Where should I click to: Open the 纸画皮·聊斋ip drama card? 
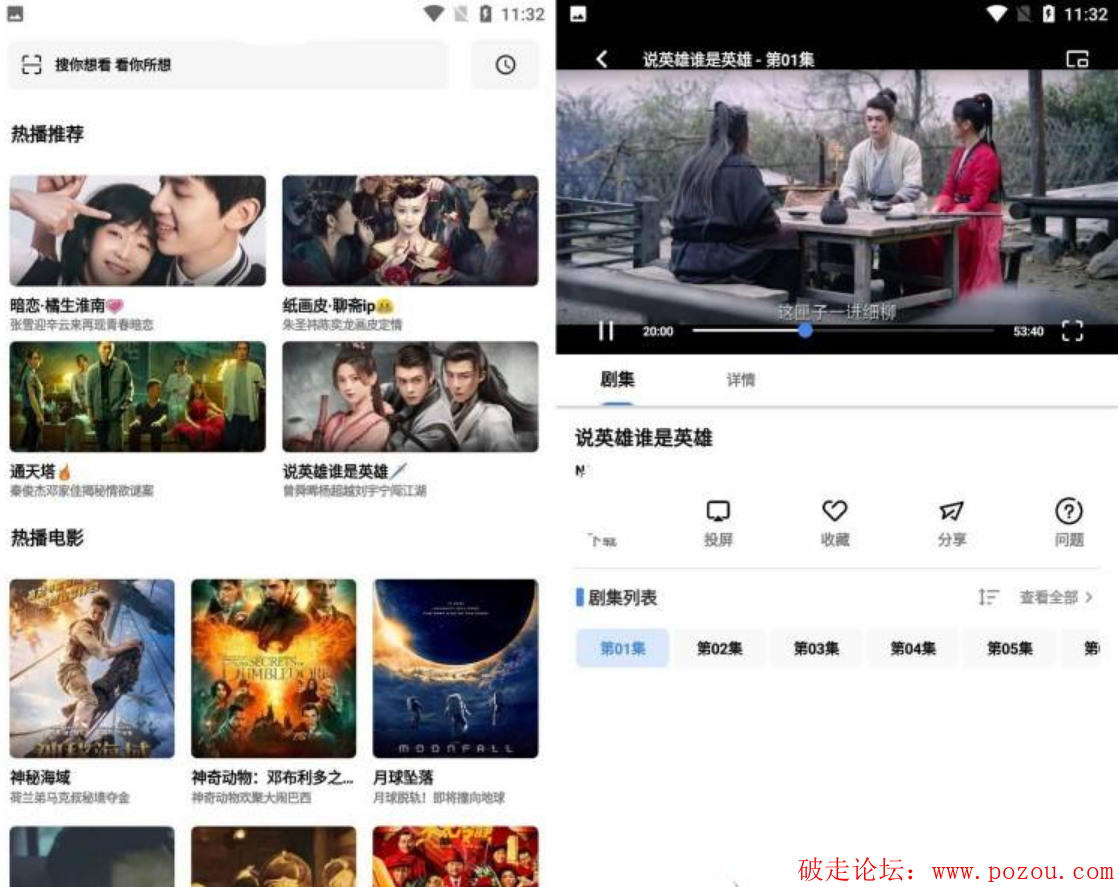click(410, 231)
